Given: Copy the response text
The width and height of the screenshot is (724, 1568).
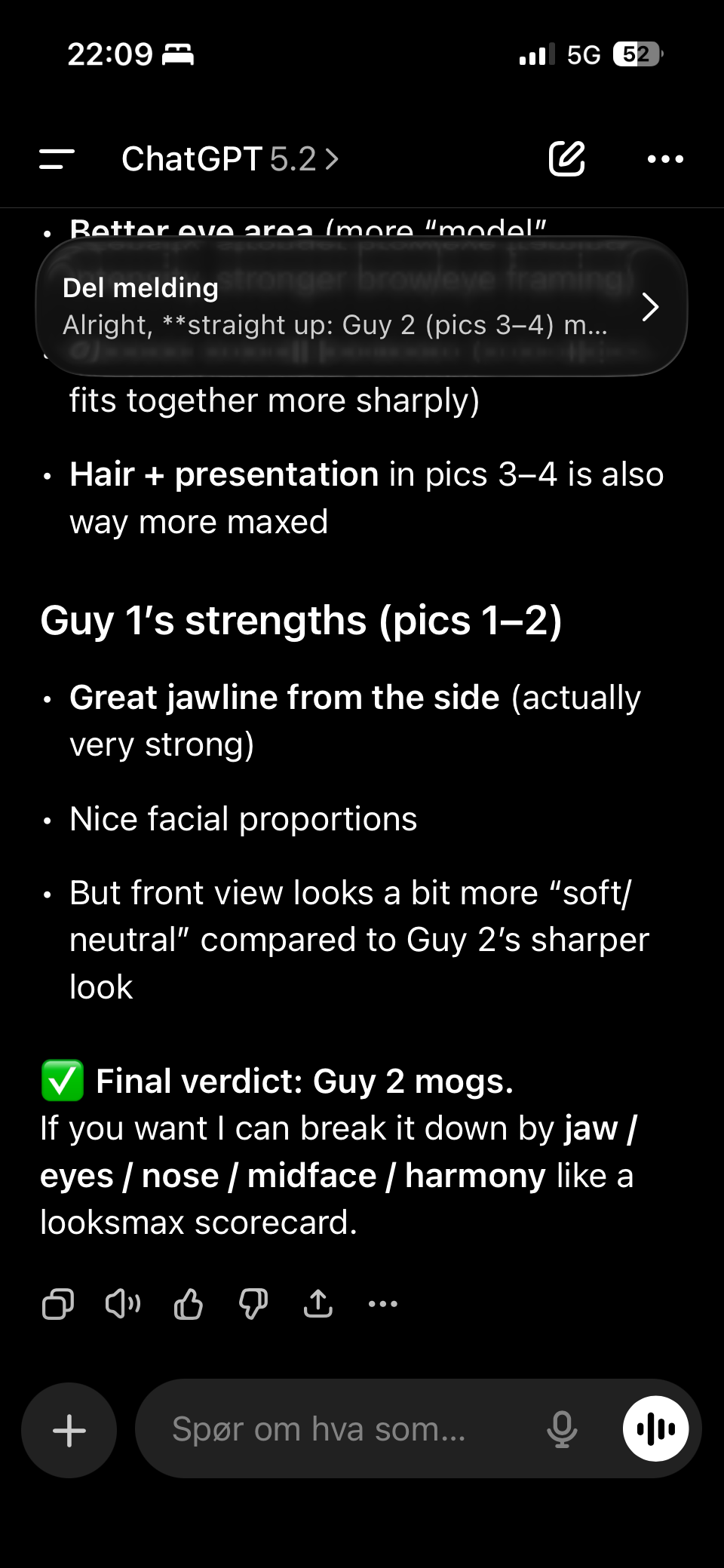Looking at the screenshot, I should (x=58, y=1303).
